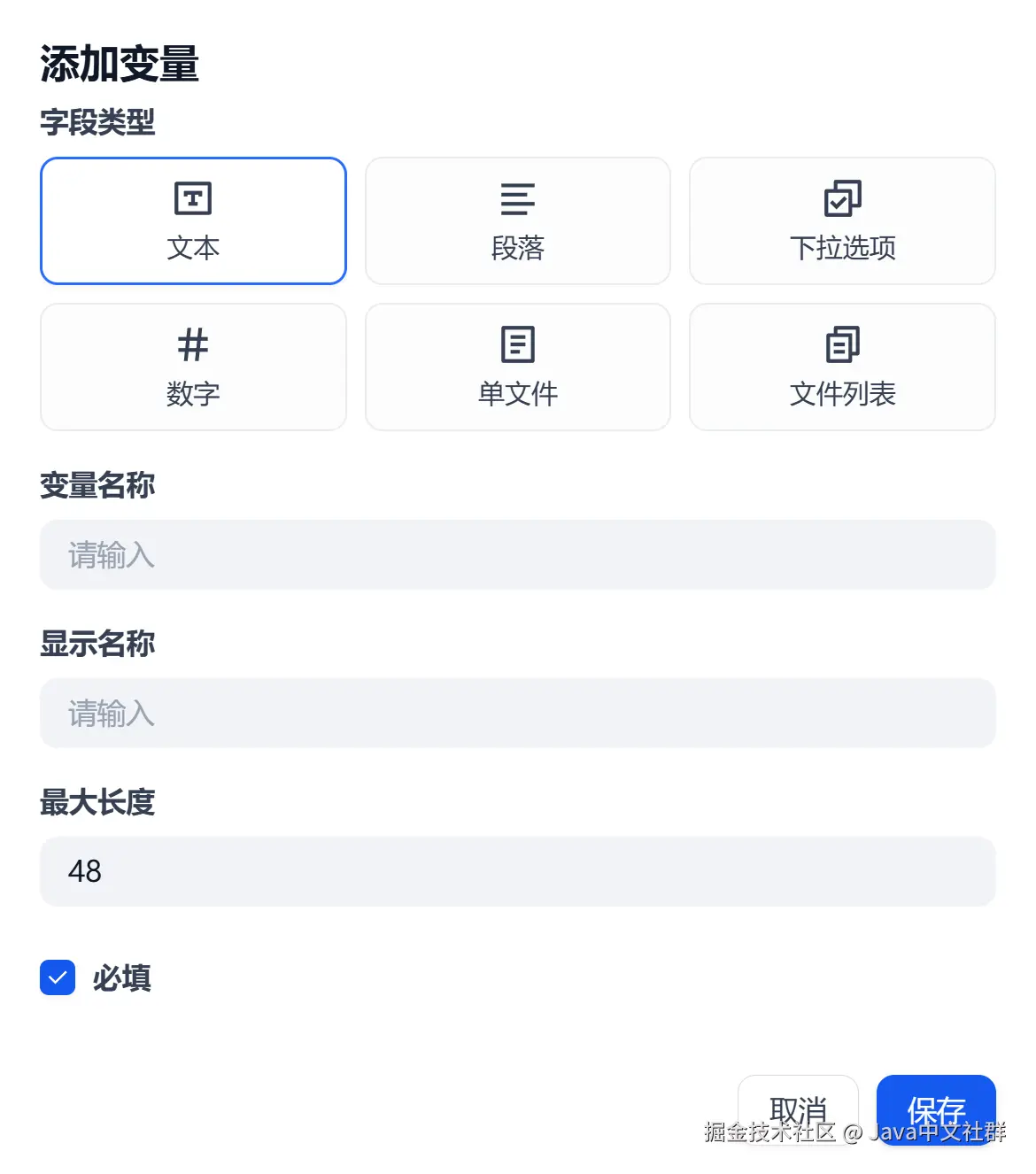This screenshot has height=1174, width=1036.
Task: Pick the 文件列表 field type
Action: pyautogui.click(x=842, y=367)
